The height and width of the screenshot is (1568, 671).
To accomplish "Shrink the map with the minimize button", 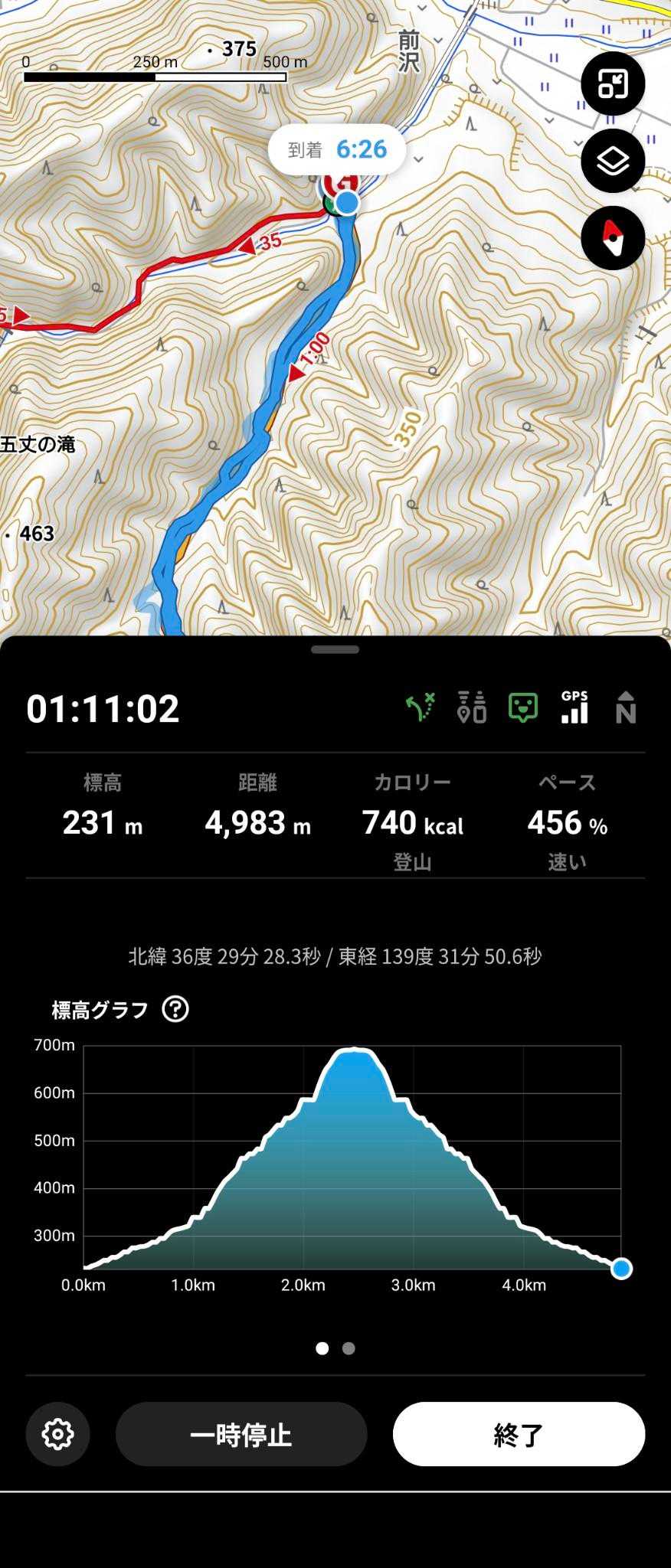I will click(613, 84).
